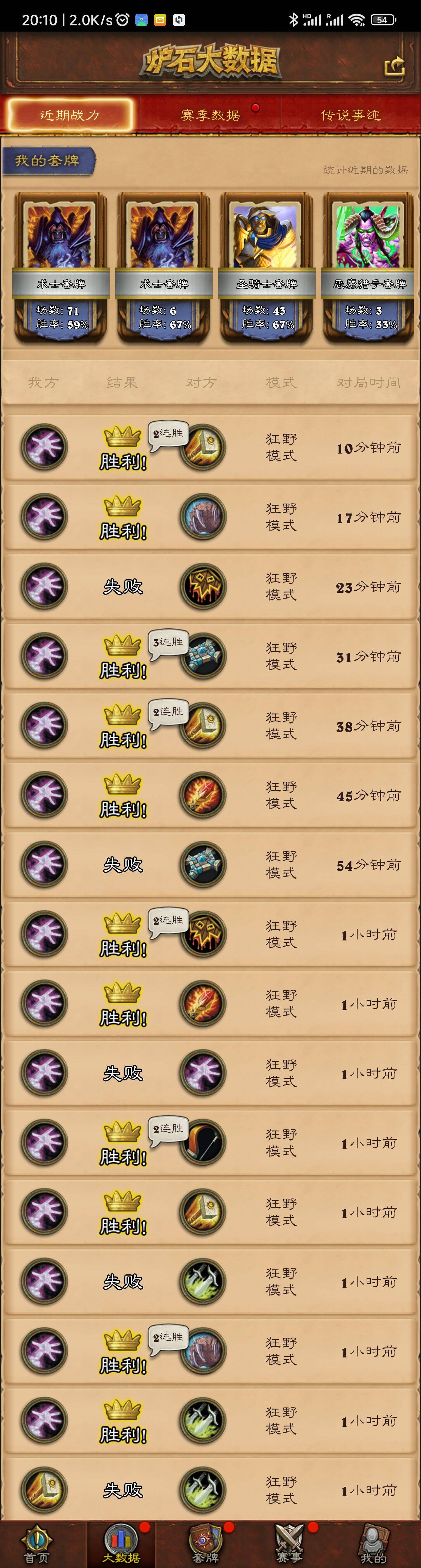Switch to the 传说事迹 tab

point(351,115)
